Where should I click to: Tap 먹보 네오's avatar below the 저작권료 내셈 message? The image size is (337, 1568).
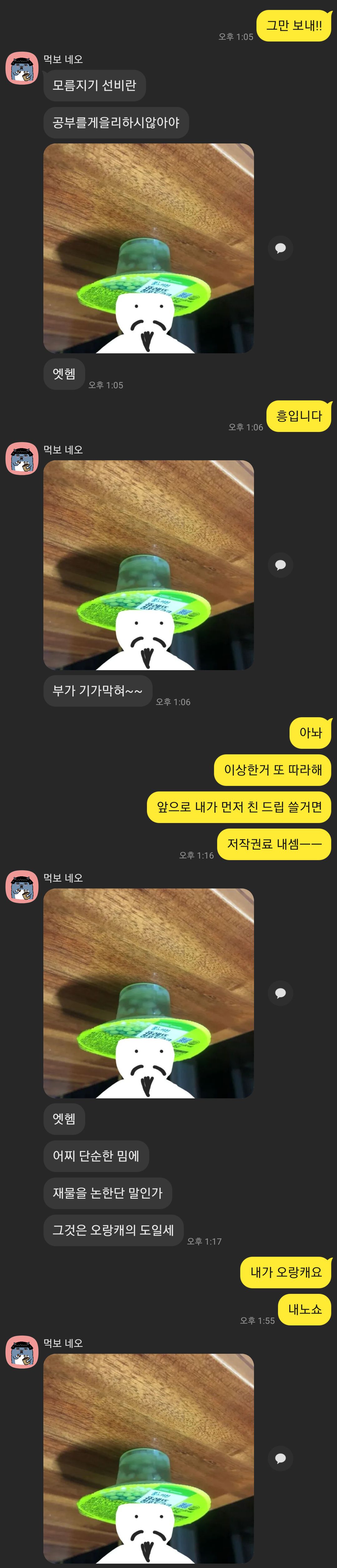point(22,886)
